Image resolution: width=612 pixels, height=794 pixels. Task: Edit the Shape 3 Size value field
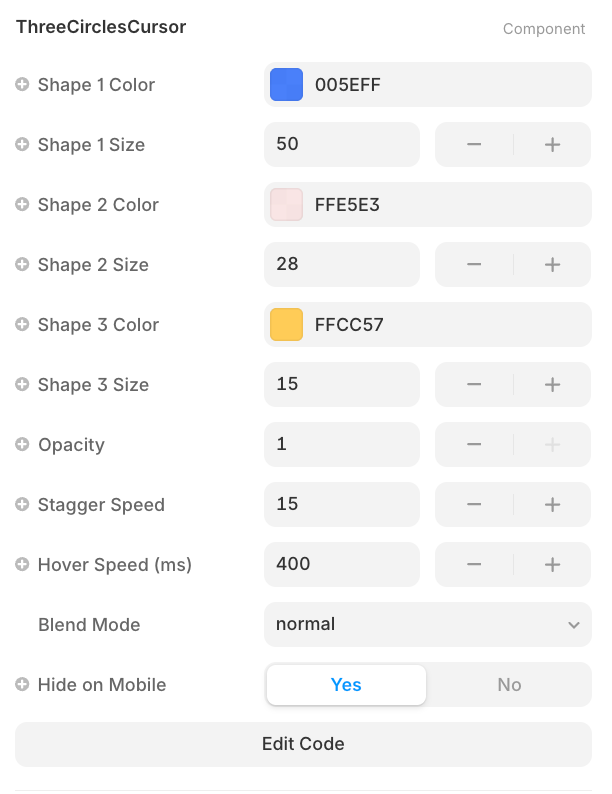(340, 385)
